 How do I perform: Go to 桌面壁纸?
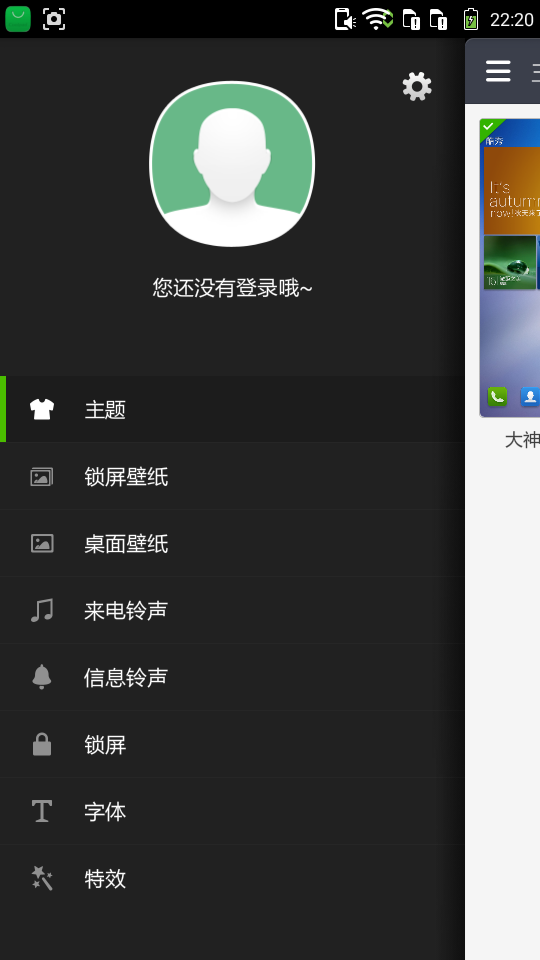click(x=233, y=544)
